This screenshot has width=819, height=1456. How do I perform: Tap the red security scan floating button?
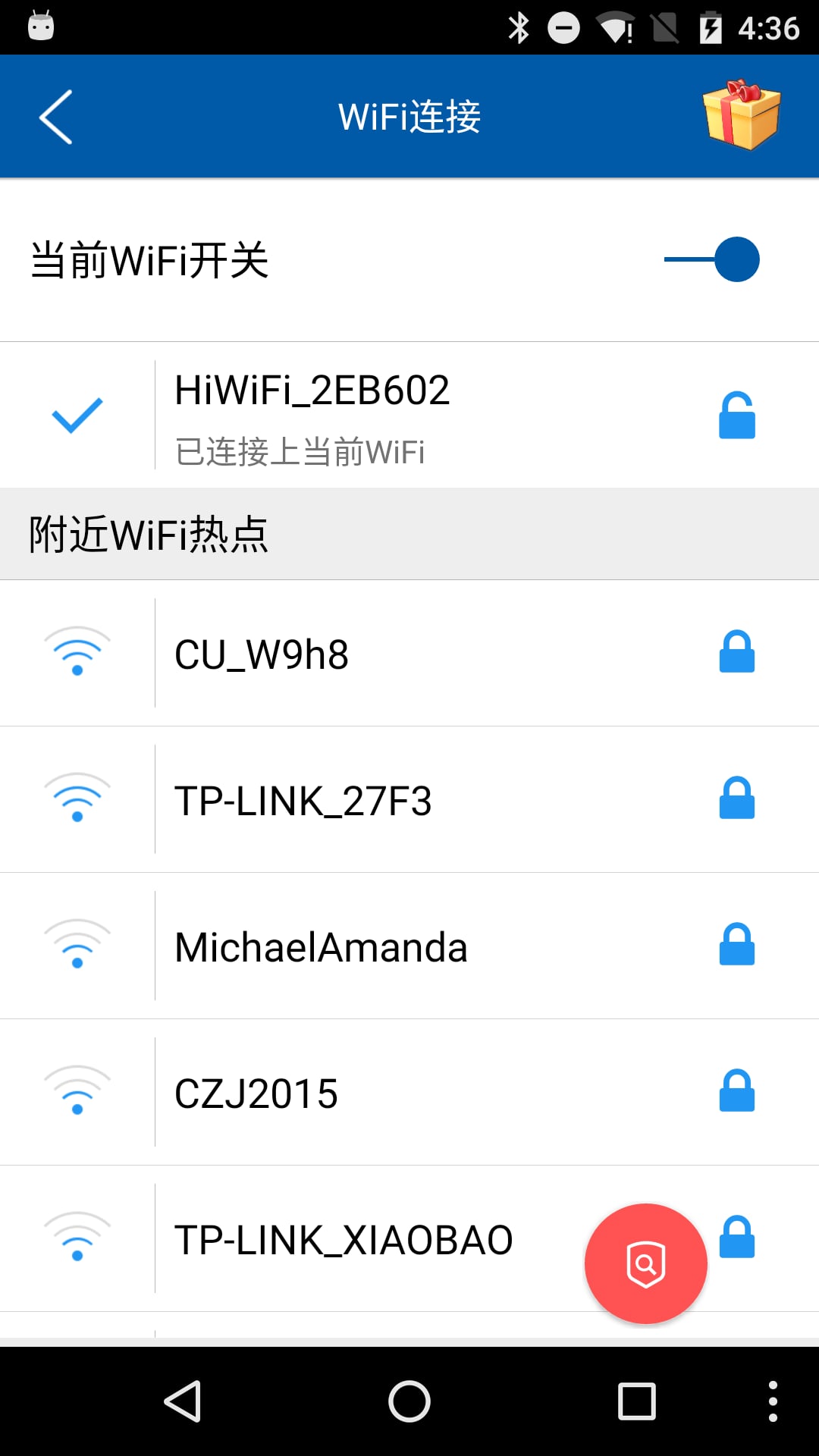click(x=646, y=1263)
